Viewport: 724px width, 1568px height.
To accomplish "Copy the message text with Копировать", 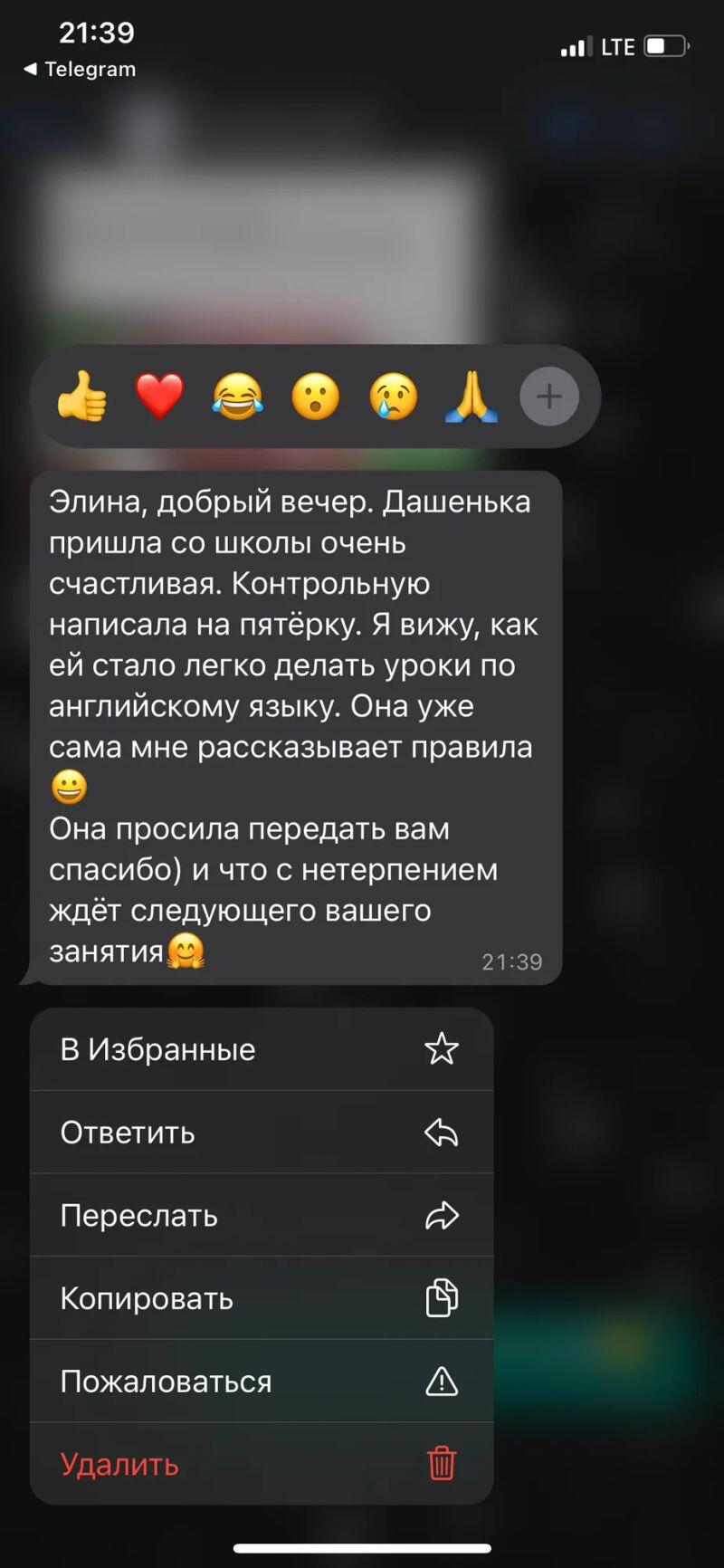I will (261, 1298).
